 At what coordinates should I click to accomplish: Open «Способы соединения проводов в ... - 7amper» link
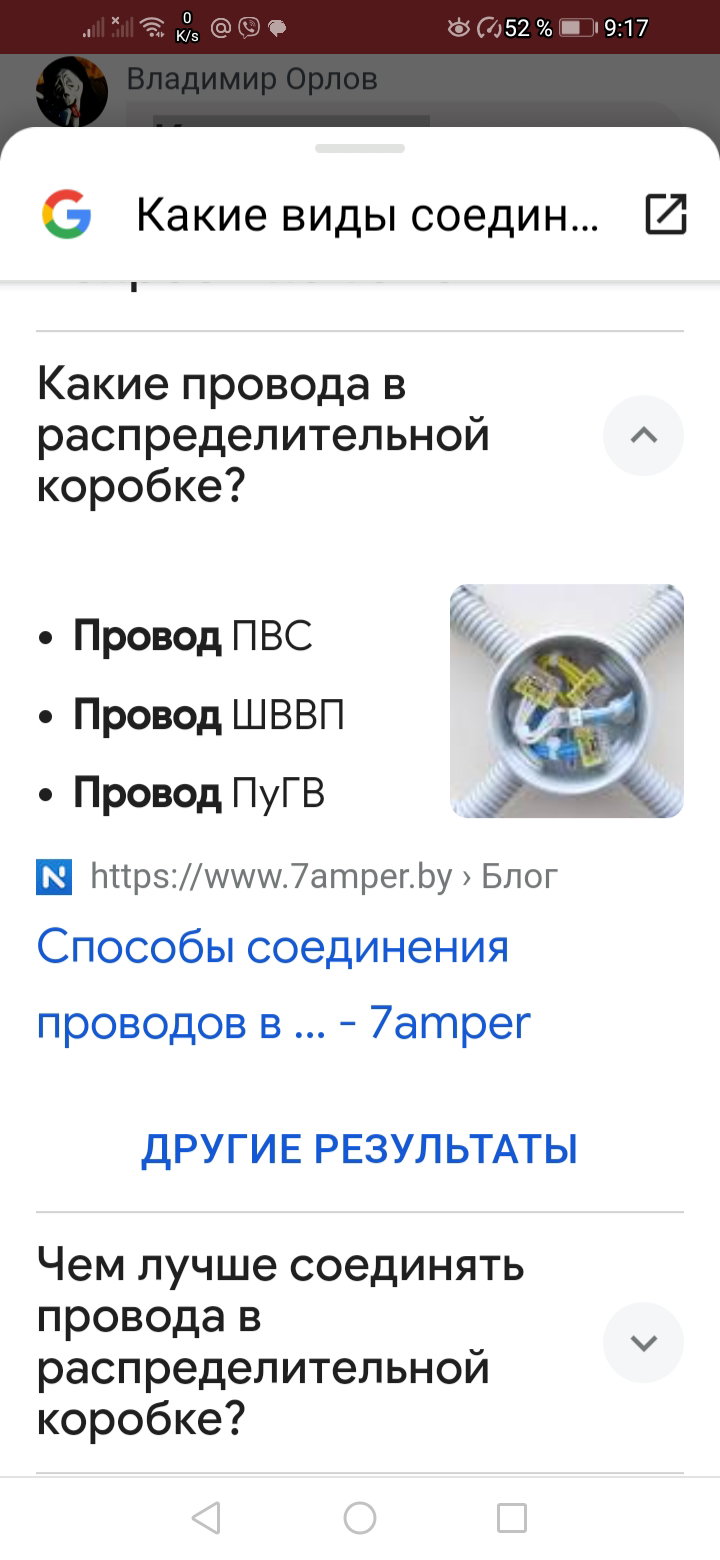283,984
